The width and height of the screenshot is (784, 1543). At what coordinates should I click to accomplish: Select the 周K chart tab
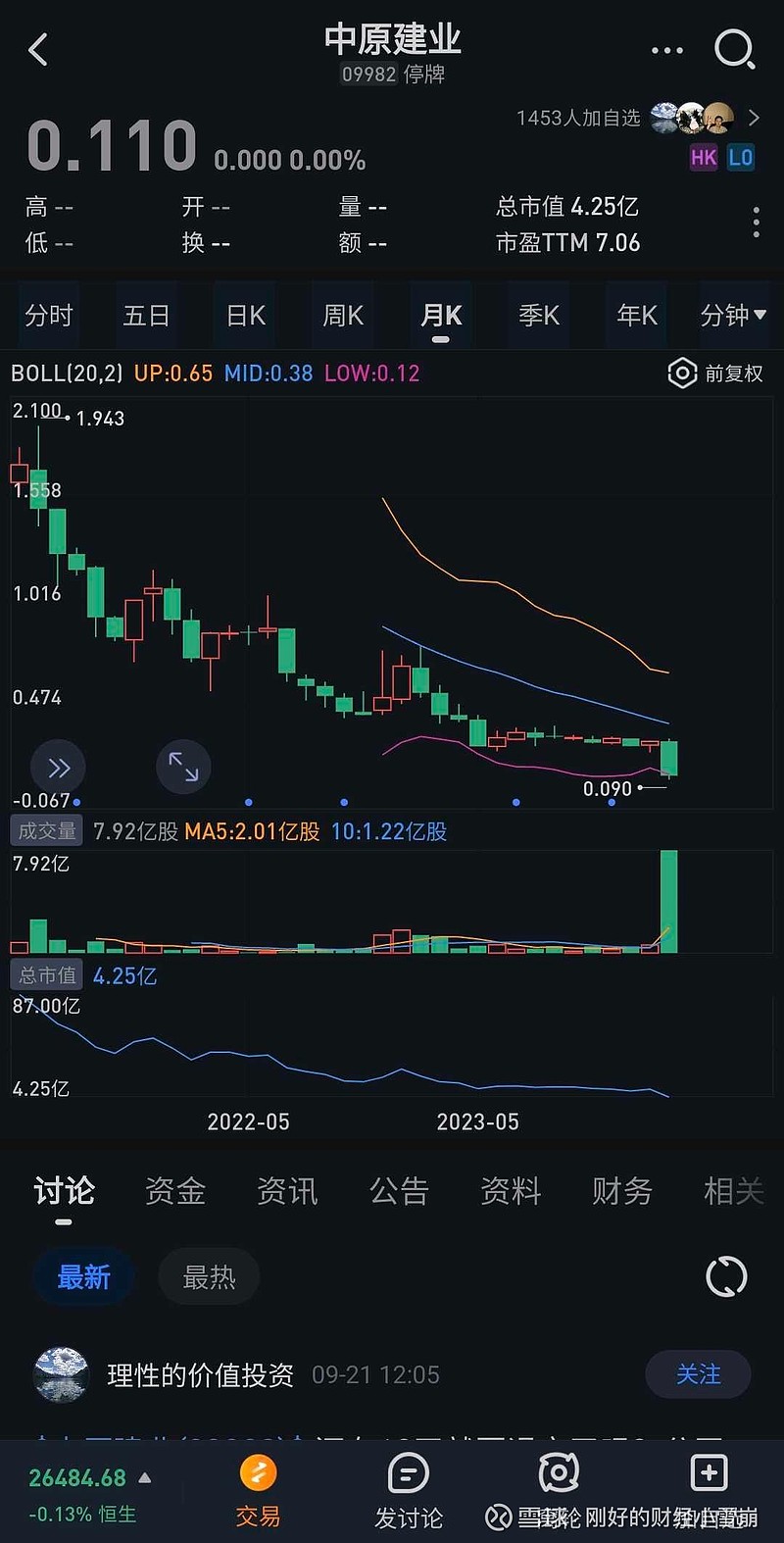point(343,316)
